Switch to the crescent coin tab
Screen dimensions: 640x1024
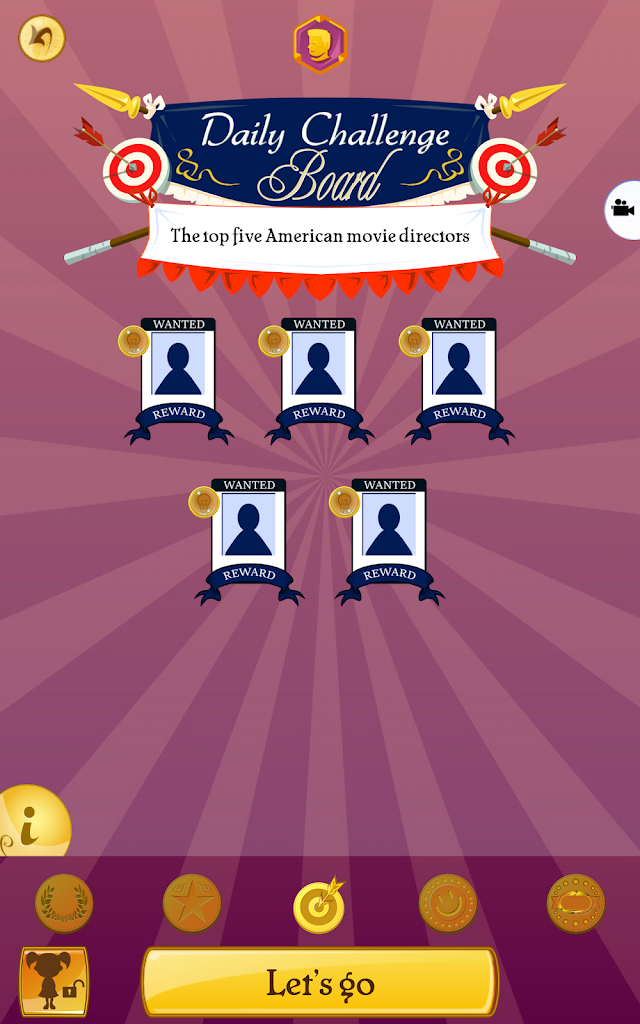click(447, 903)
